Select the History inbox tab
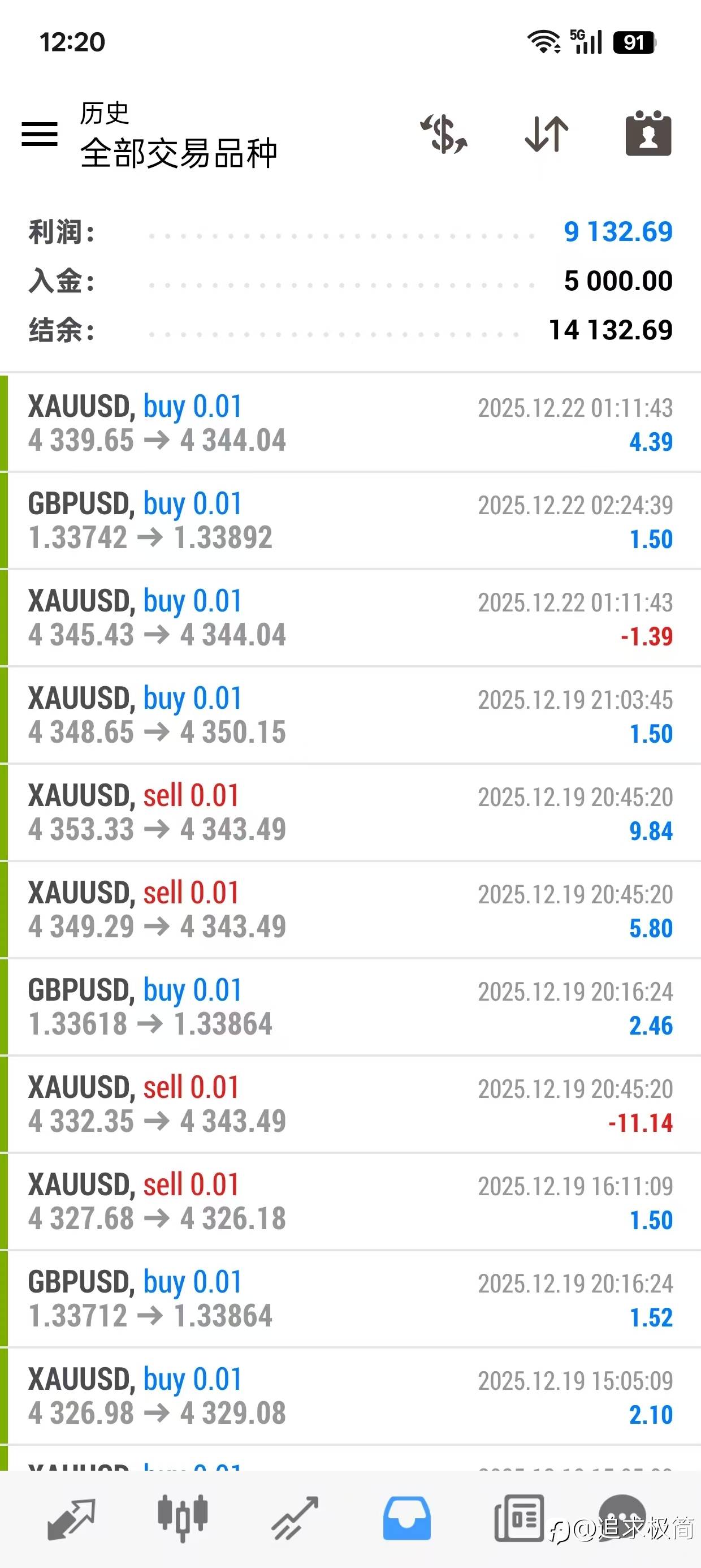The width and height of the screenshot is (701, 1568). click(x=406, y=1519)
